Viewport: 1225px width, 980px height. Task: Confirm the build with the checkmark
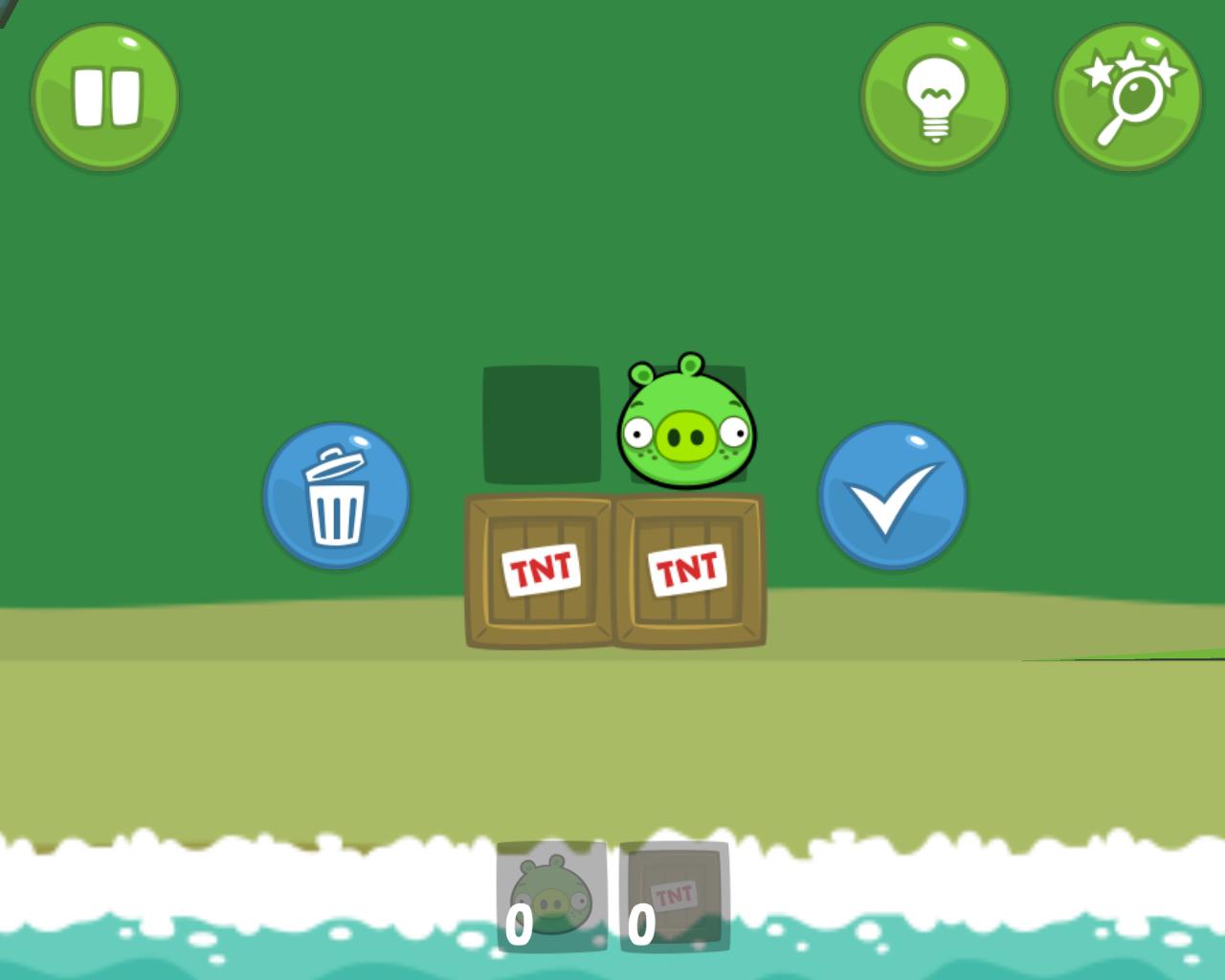tap(892, 497)
